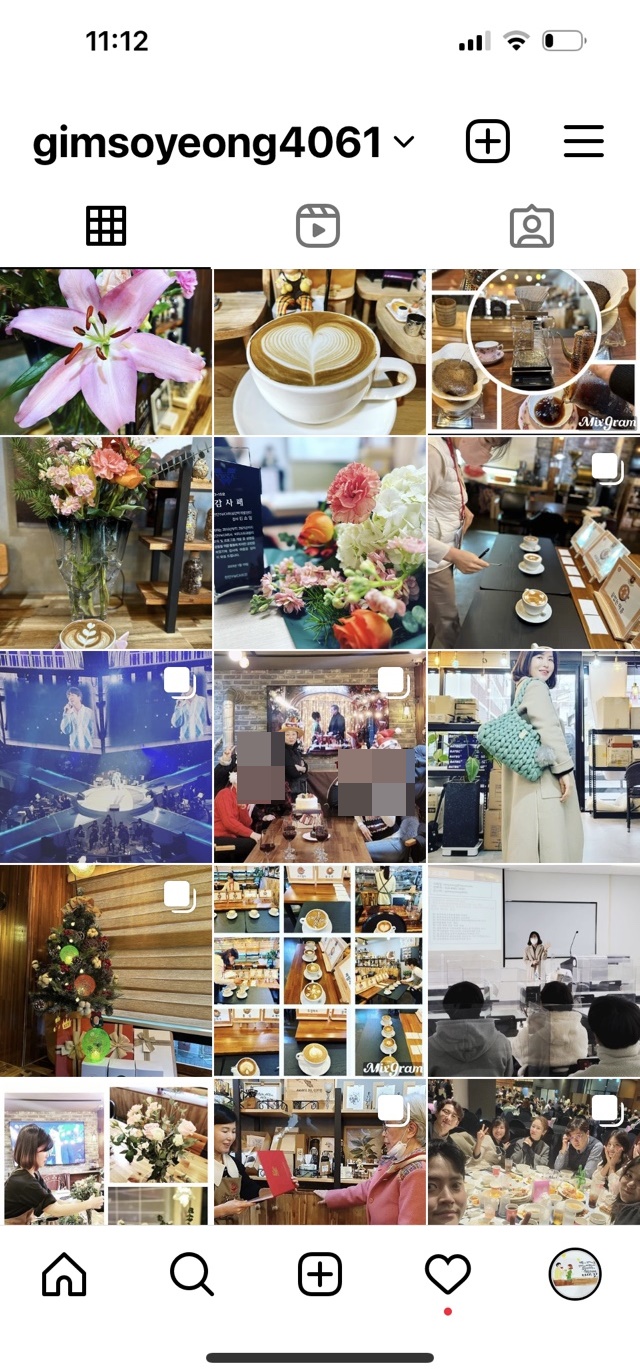Image resolution: width=640 pixels, height=1369 pixels.
Task: Open the lecture room presentation post
Action: point(534,970)
